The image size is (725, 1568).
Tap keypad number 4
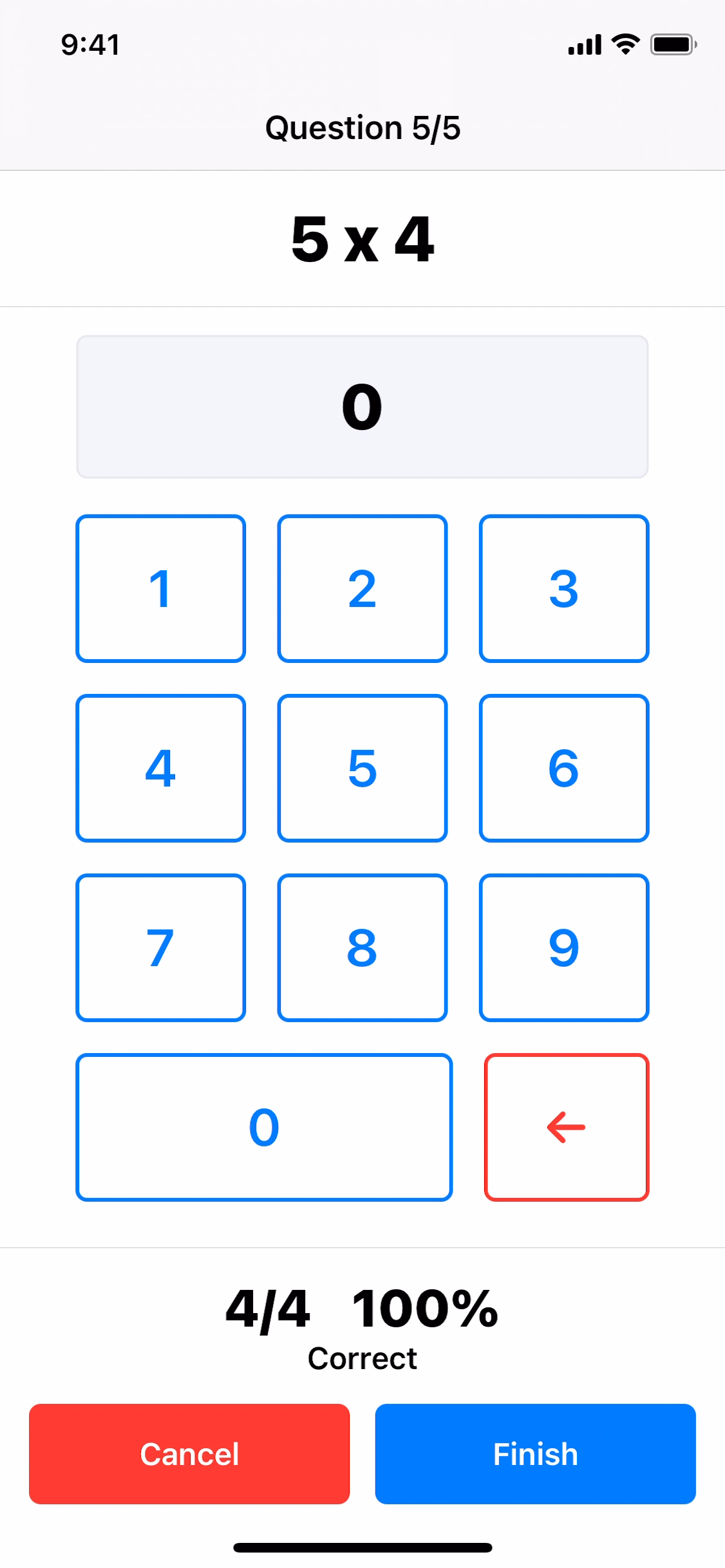160,768
